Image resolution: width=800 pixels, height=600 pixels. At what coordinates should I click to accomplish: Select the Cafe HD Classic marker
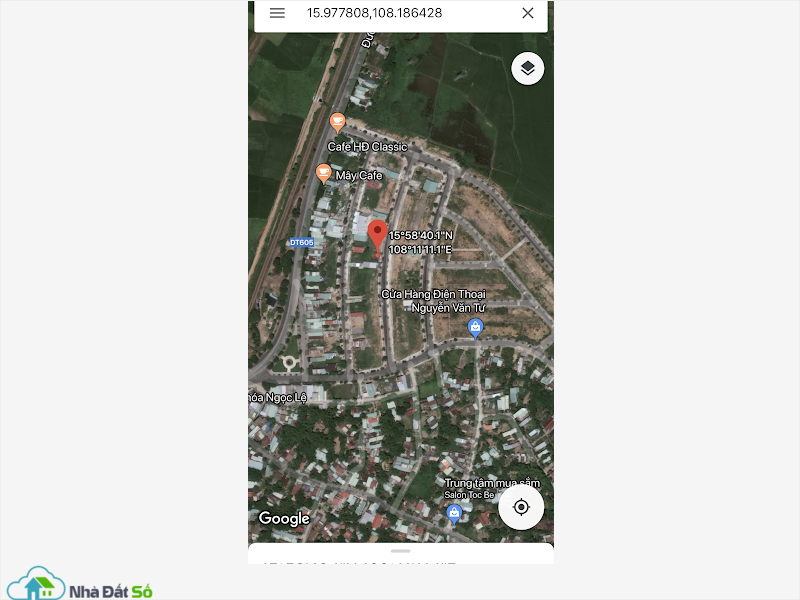(338, 123)
